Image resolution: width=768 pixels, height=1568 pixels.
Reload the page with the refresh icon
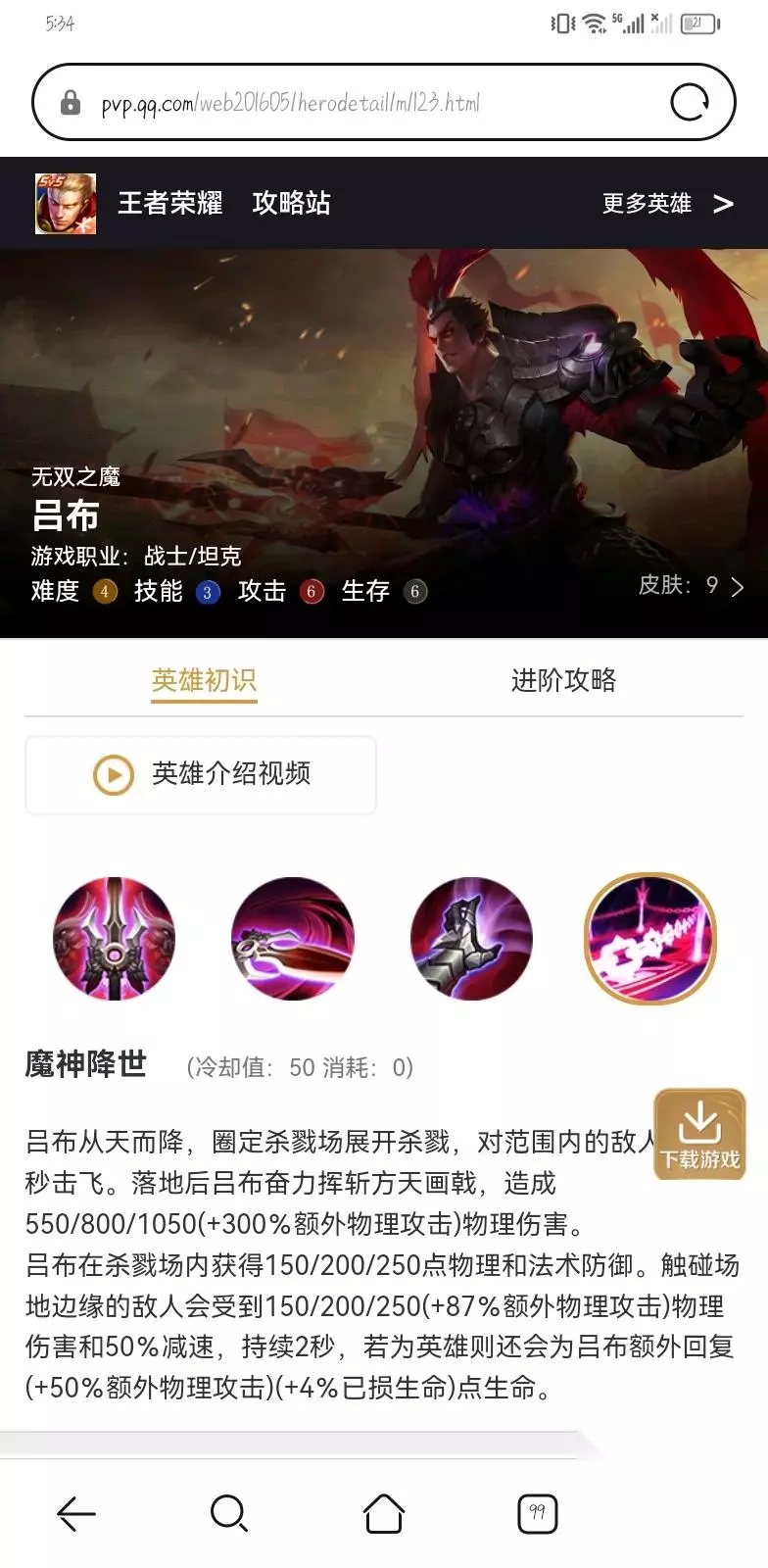click(x=690, y=102)
